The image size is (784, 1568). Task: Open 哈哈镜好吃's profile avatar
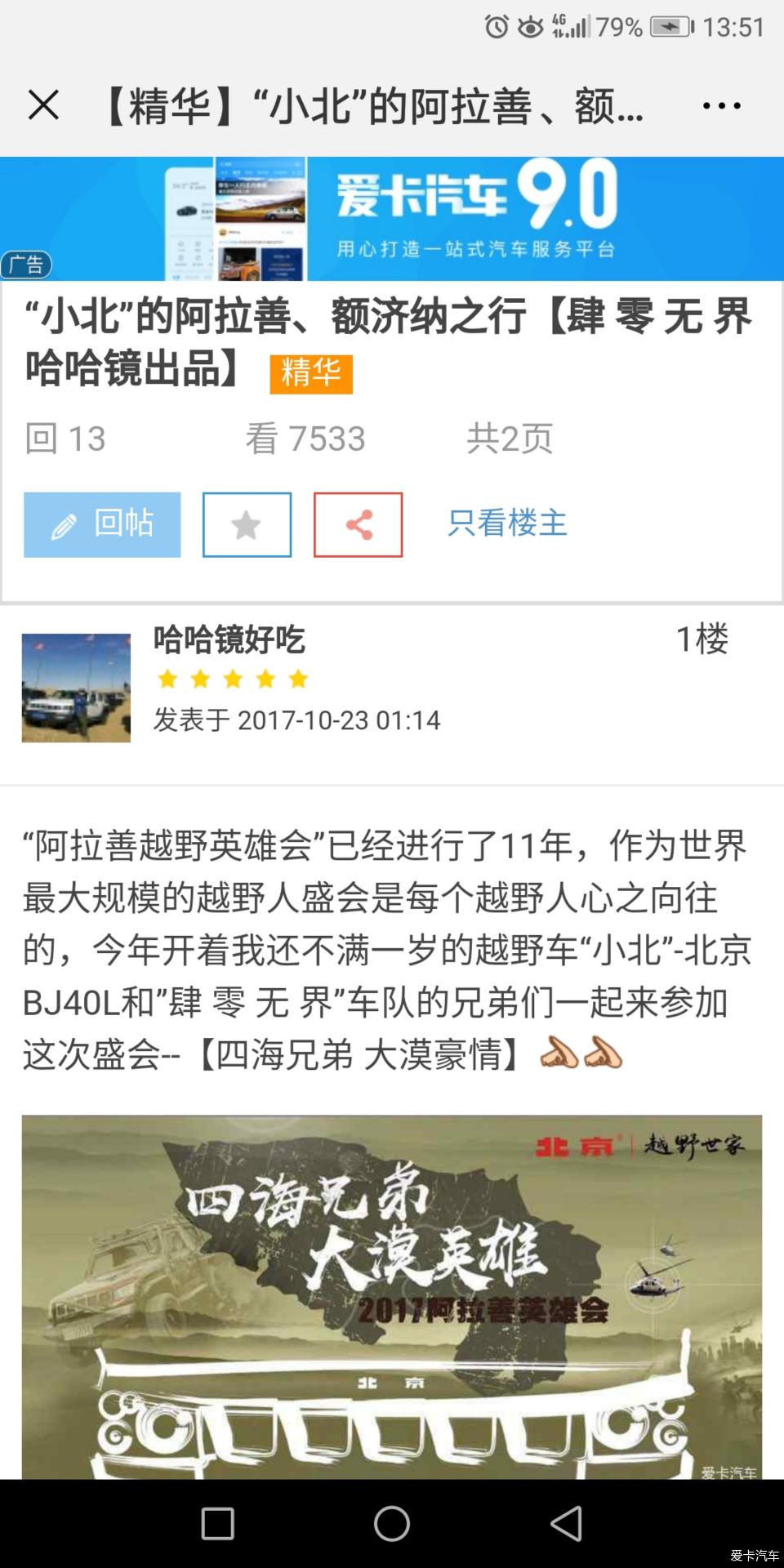(x=76, y=688)
